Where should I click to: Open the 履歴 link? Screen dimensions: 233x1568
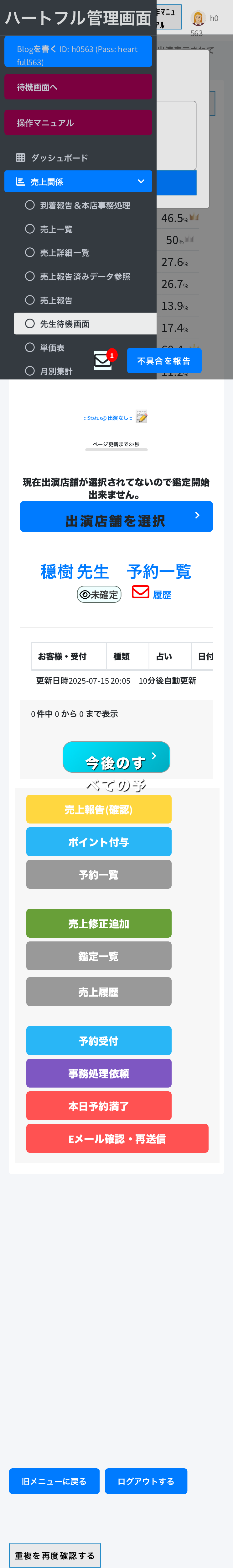click(162, 595)
